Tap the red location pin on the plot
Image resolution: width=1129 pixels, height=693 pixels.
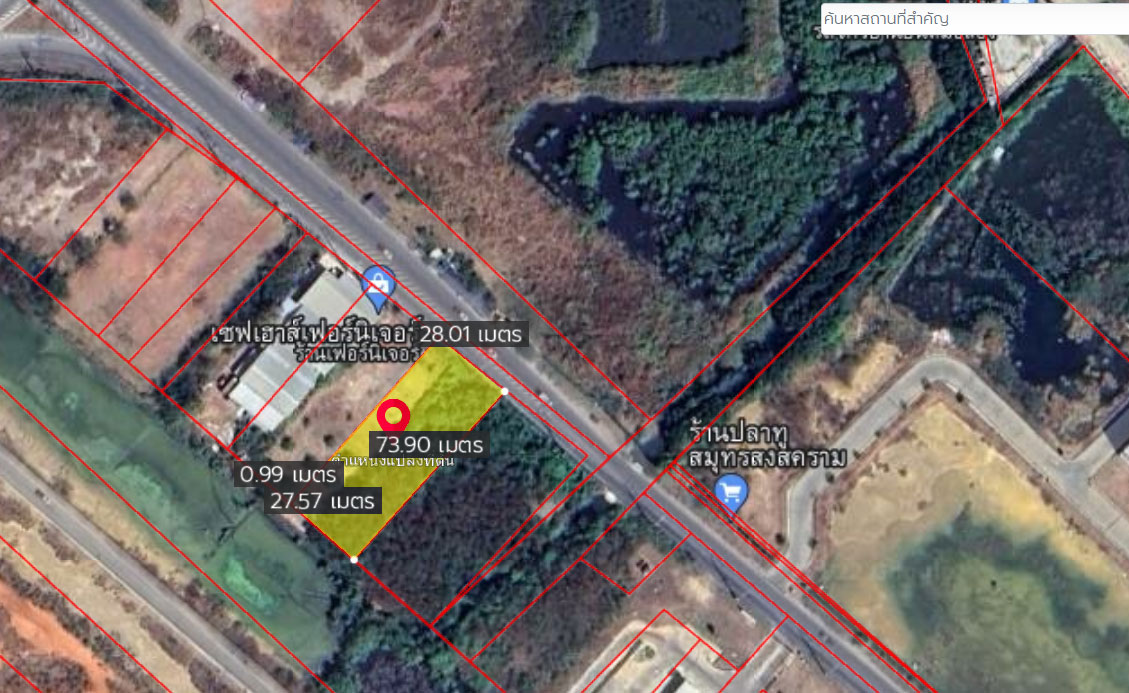(395, 415)
